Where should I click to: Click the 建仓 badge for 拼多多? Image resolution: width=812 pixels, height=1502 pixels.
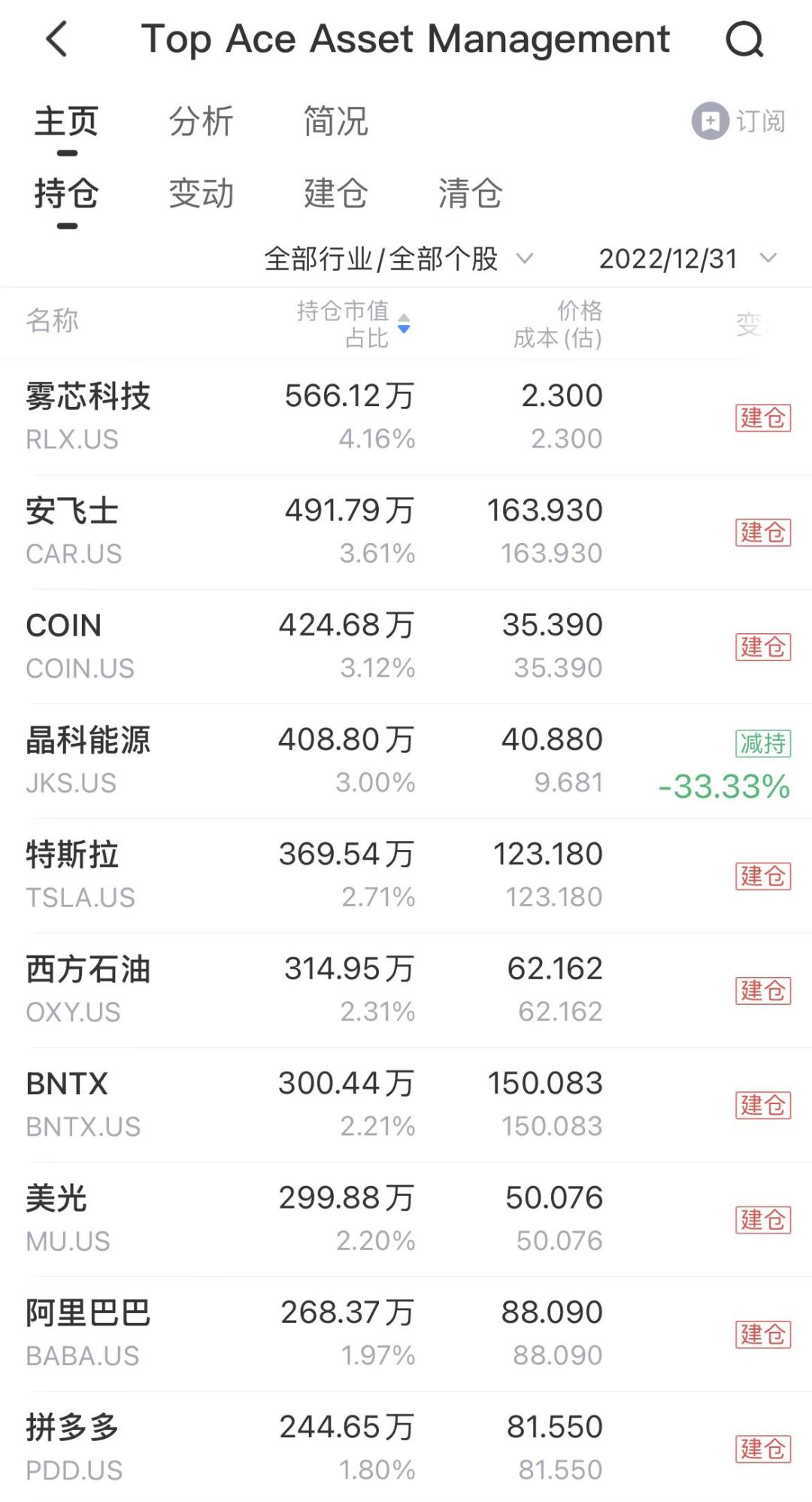(762, 1447)
